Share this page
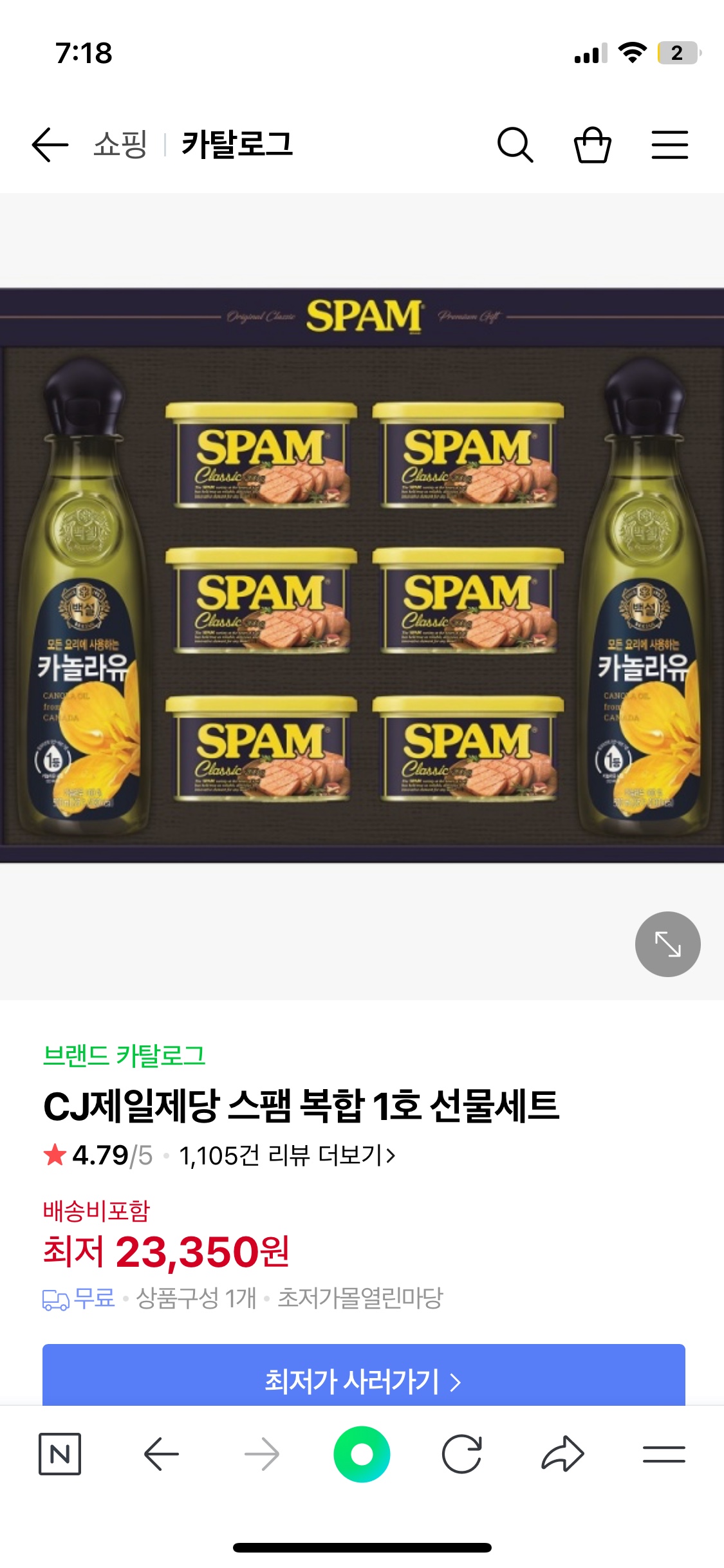 [x=562, y=1454]
